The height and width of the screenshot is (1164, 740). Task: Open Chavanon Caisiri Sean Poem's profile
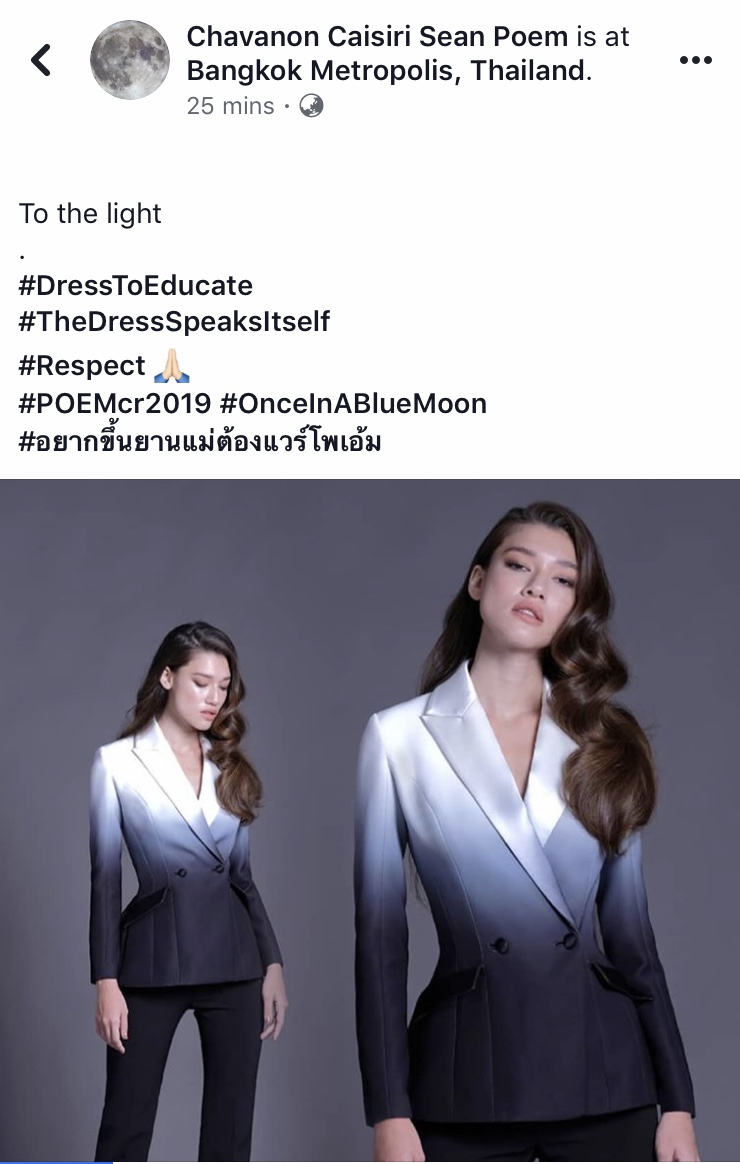point(376,38)
